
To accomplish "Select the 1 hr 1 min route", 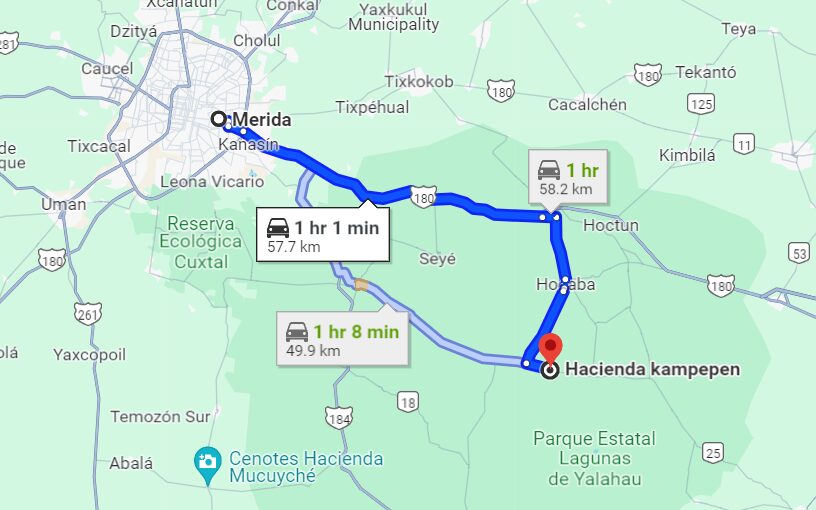I will [x=322, y=236].
